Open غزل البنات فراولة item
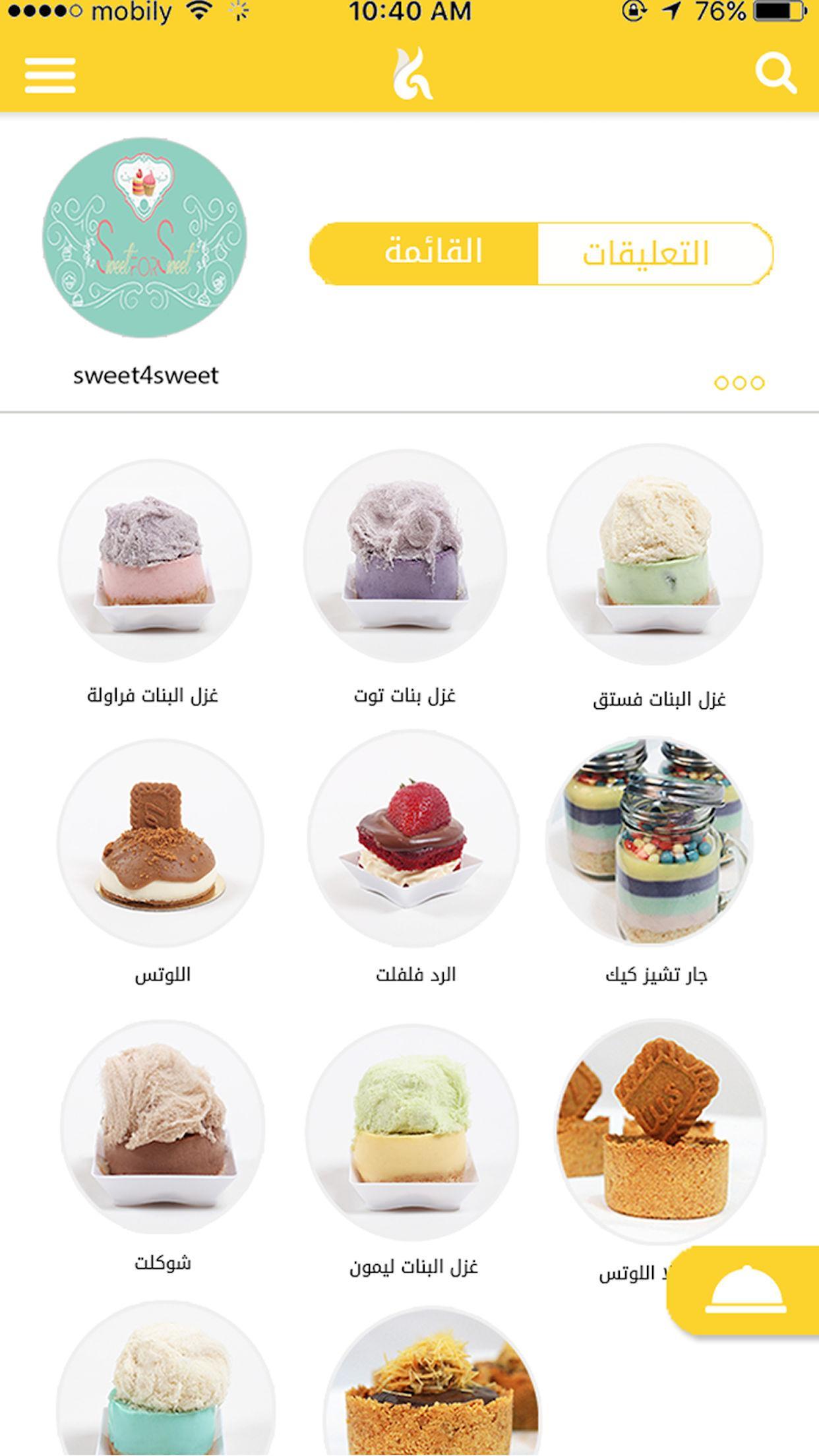 click(x=155, y=561)
